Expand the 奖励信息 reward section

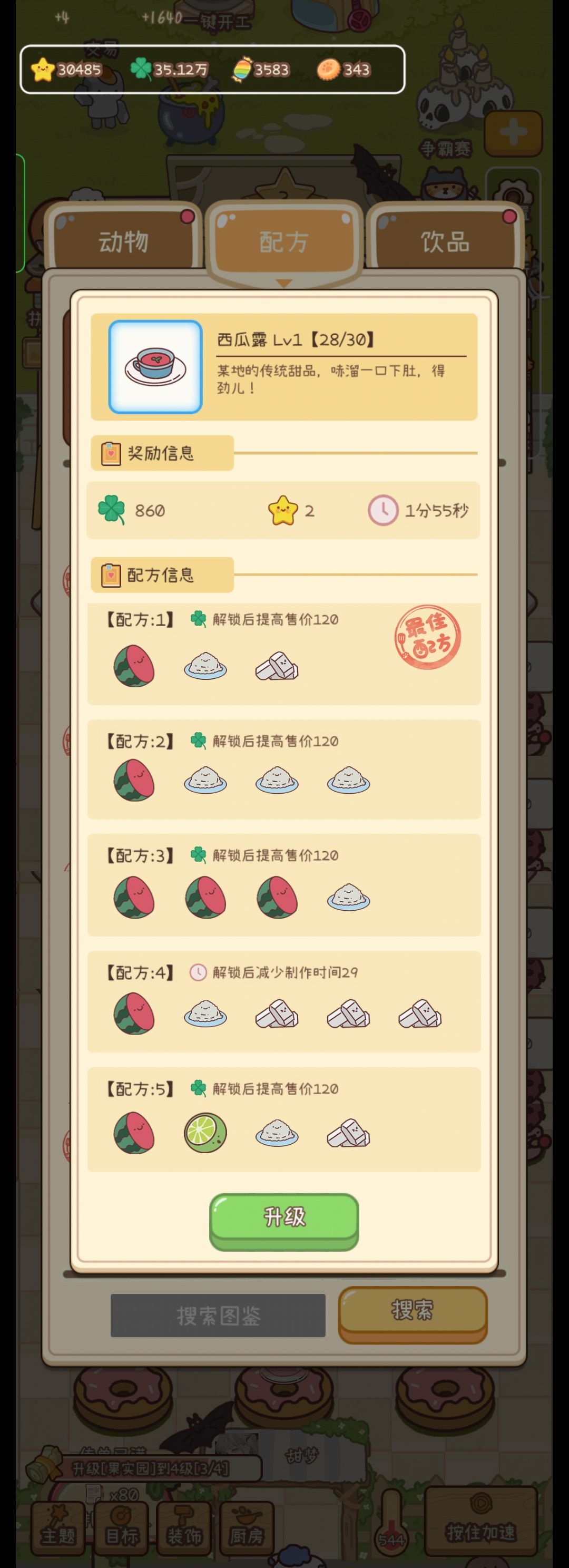(x=160, y=453)
